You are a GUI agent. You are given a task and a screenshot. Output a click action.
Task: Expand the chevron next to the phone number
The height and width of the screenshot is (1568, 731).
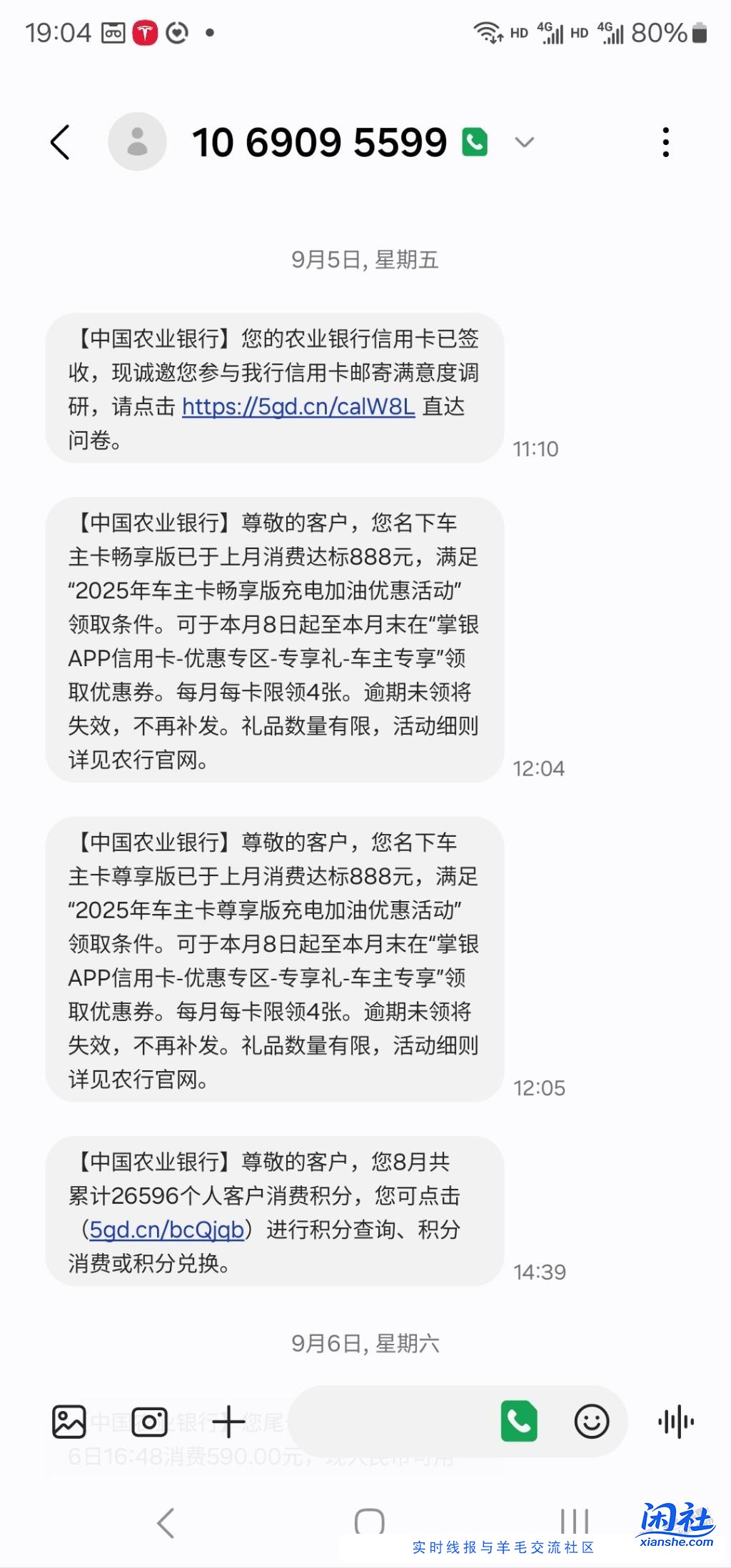pyautogui.click(x=524, y=143)
